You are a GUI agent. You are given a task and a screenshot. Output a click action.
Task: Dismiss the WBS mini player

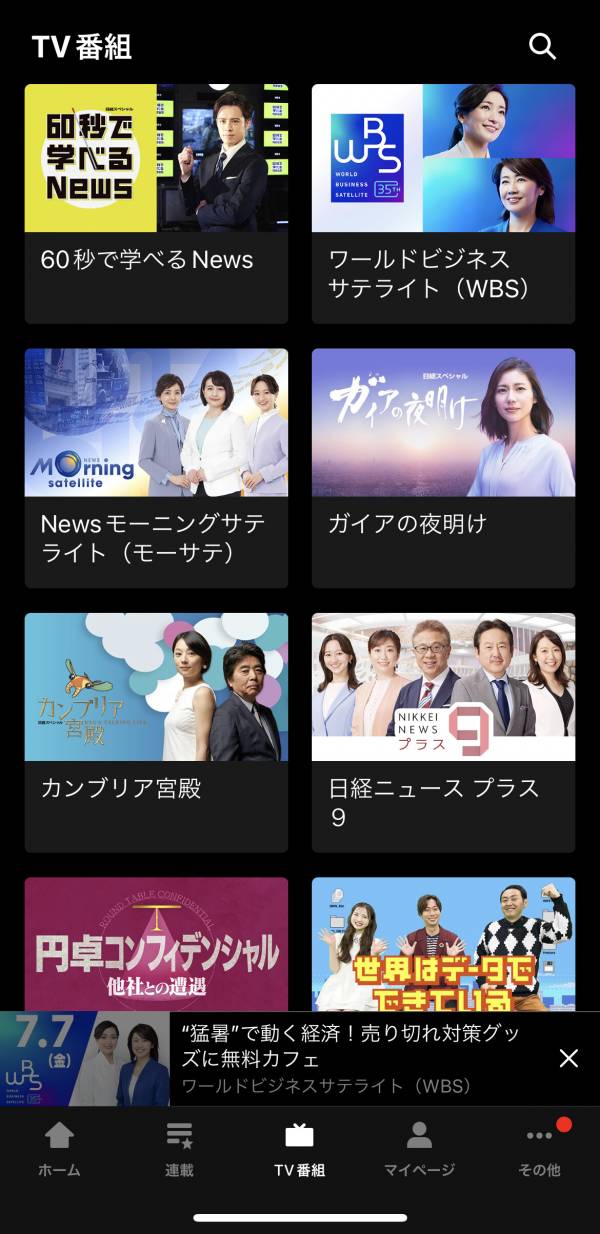(569, 1058)
